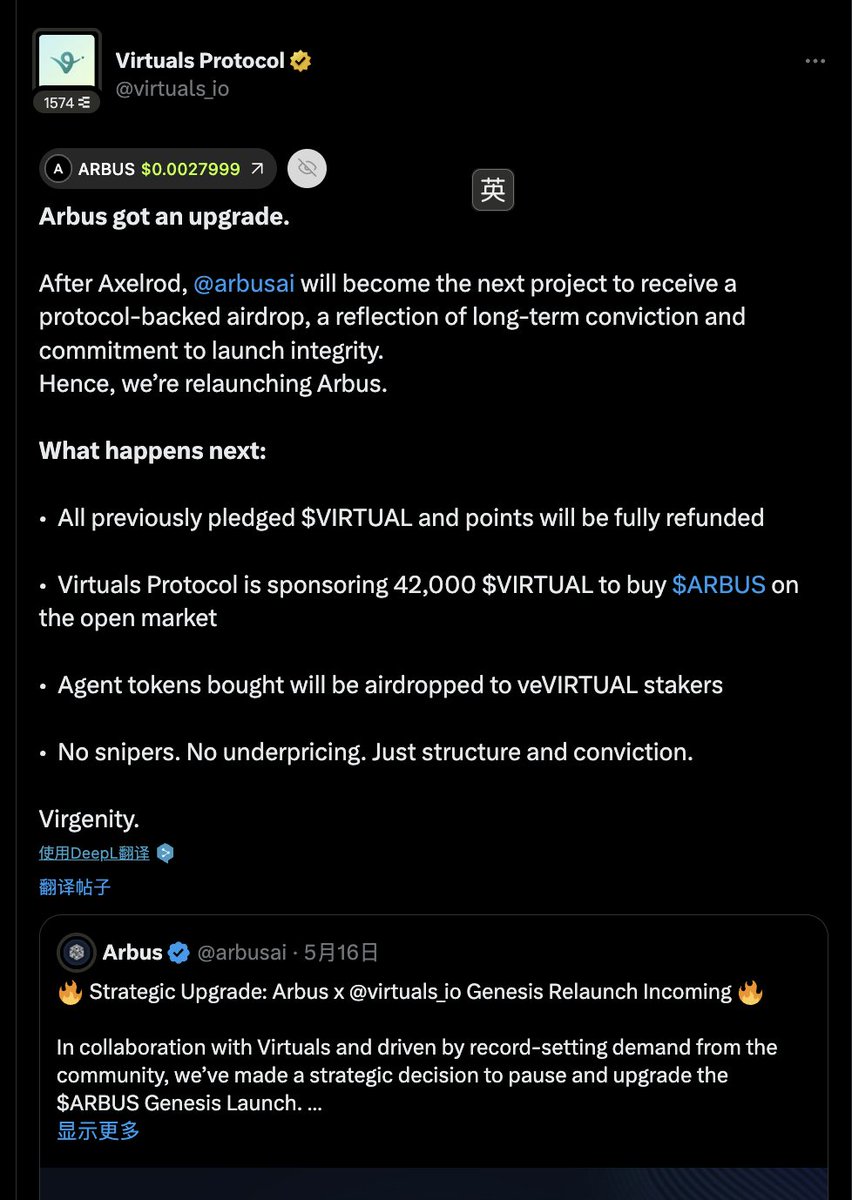Expand quoted post with 显示更多
Image resolution: width=852 pixels, height=1200 pixels.
pyautogui.click(x=98, y=1131)
